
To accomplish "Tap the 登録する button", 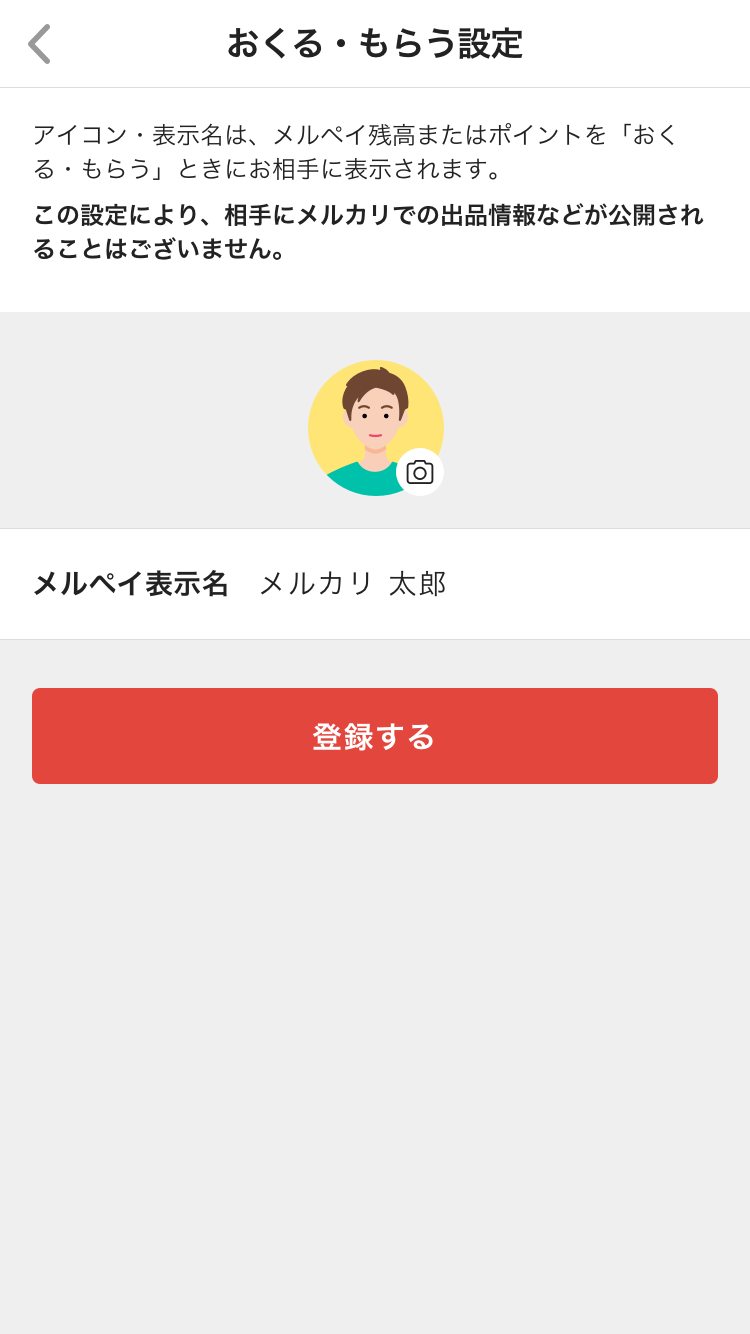I will (x=375, y=736).
